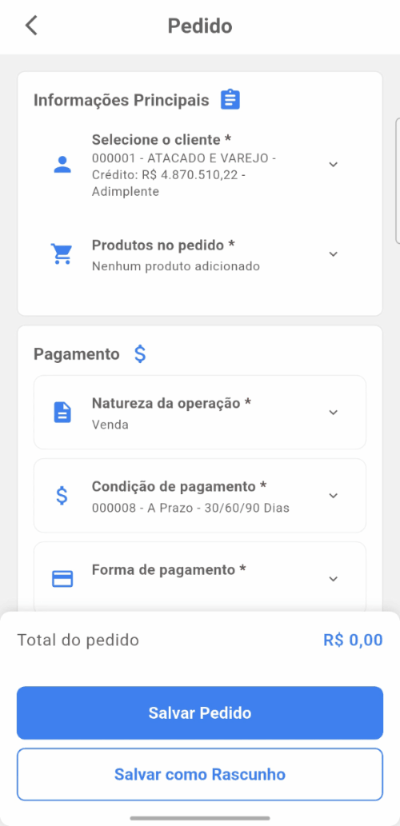400x826 pixels.
Task: Open the Selecione o cliente dropdown
Action: tap(200, 165)
